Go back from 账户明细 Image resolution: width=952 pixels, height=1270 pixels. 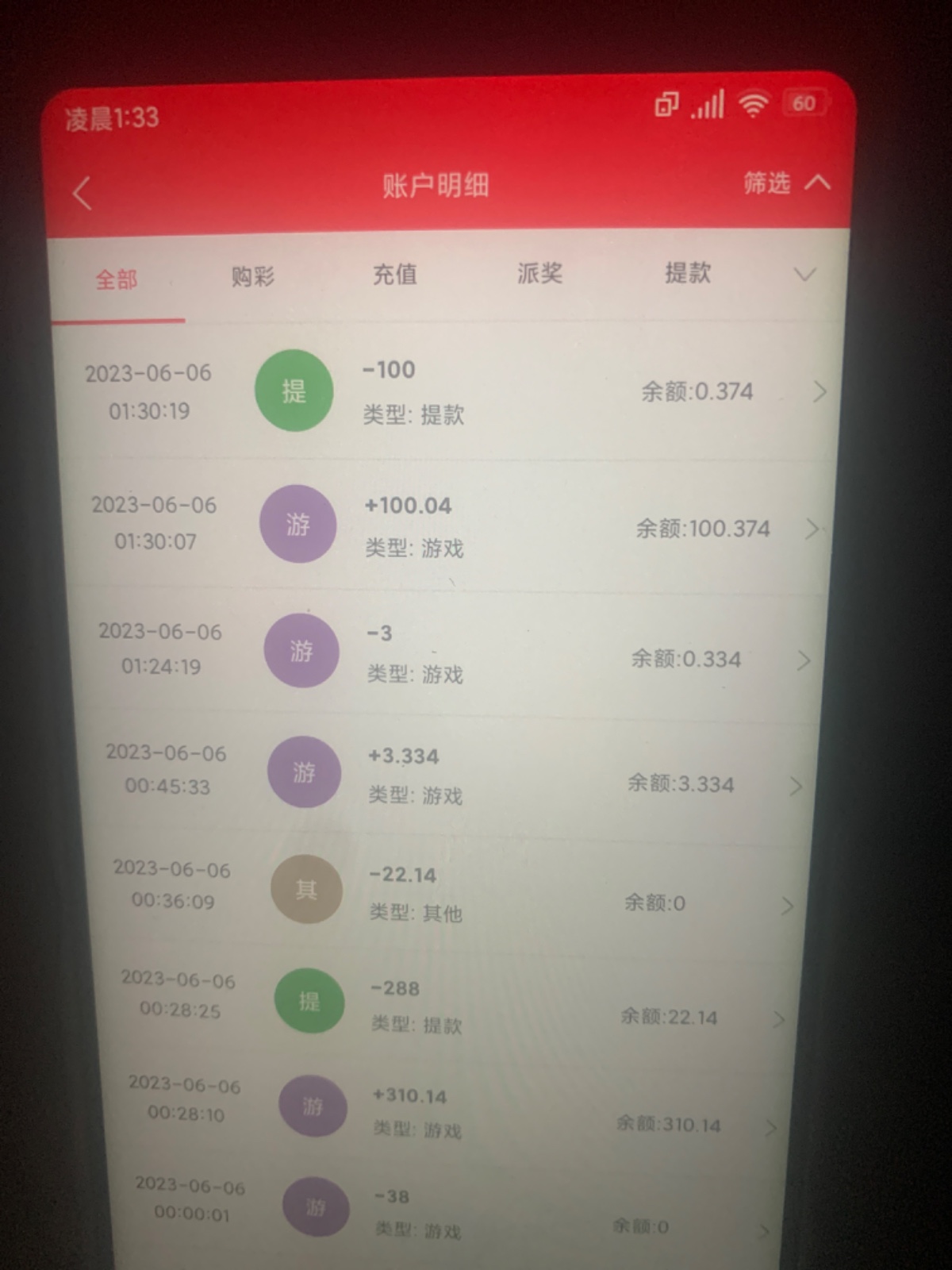pyautogui.click(x=83, y=193)
